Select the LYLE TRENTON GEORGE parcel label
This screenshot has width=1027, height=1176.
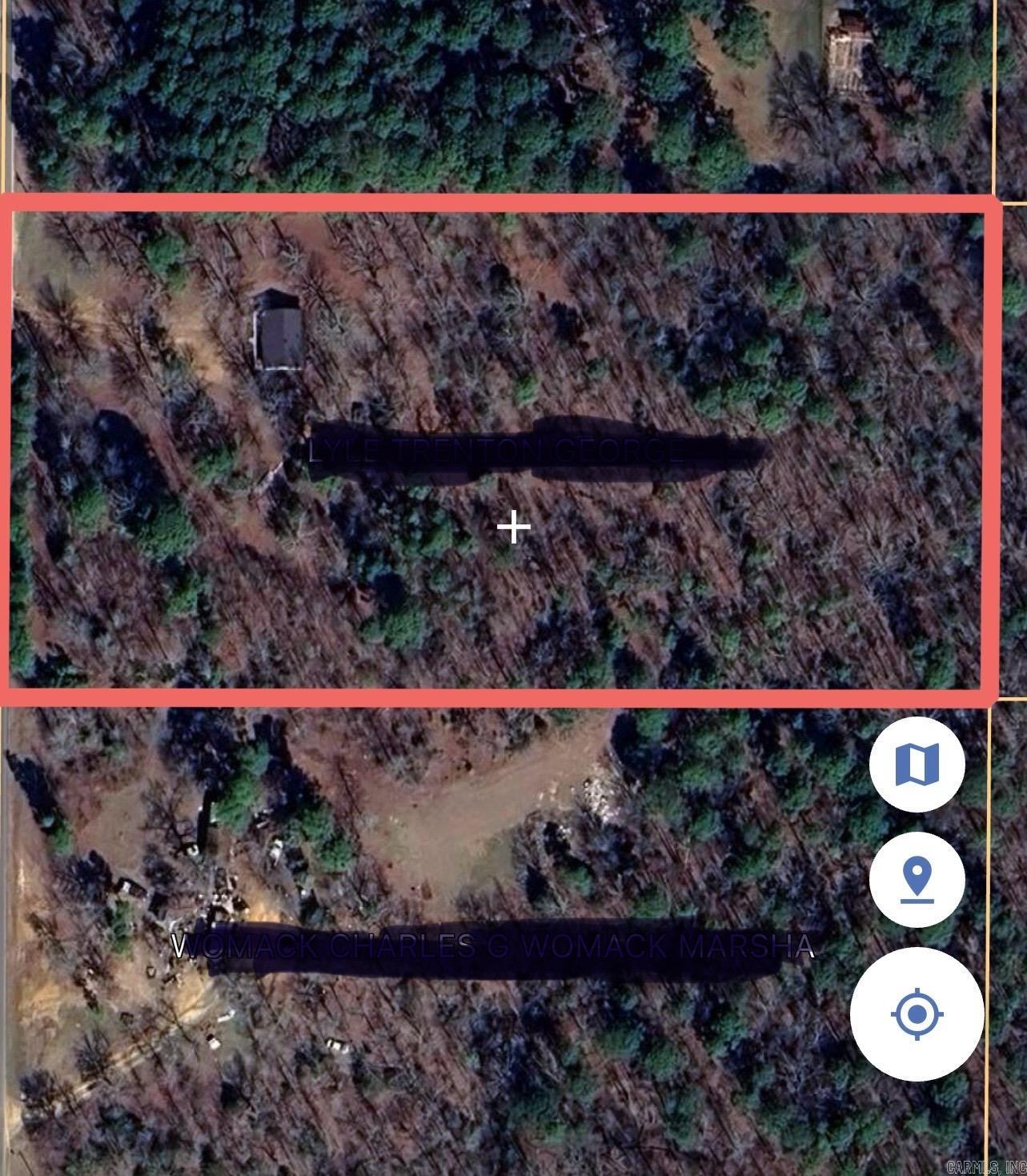coord(494,451)
